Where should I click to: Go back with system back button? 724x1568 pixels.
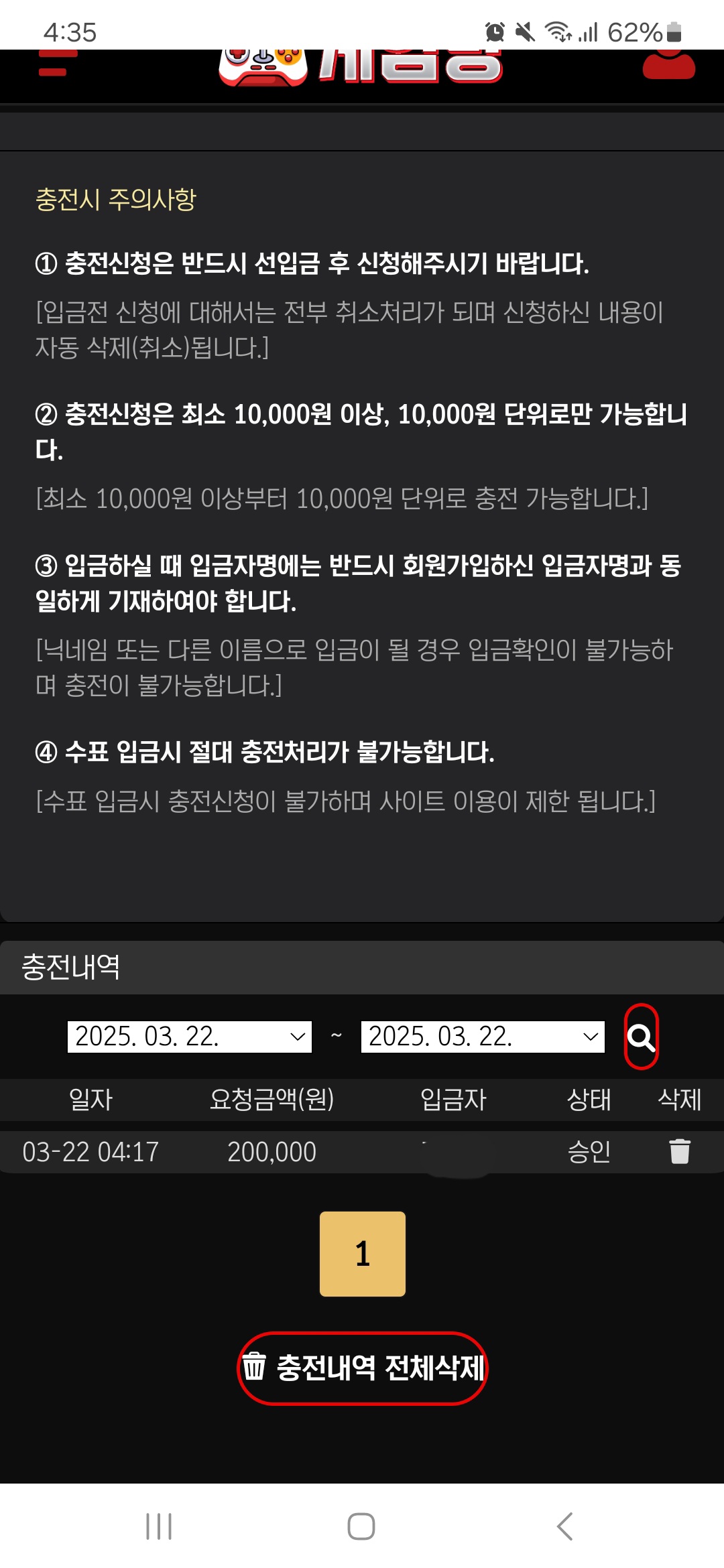point(564,1526)
